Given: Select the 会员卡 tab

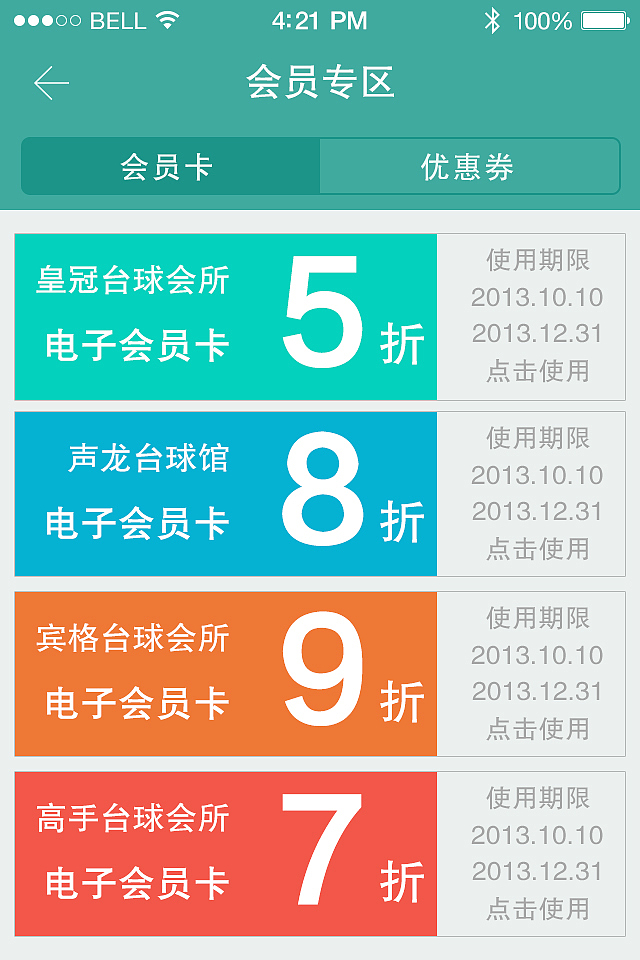Looking at the screenshot, I should pyautogui.click(x=170, y=166).
